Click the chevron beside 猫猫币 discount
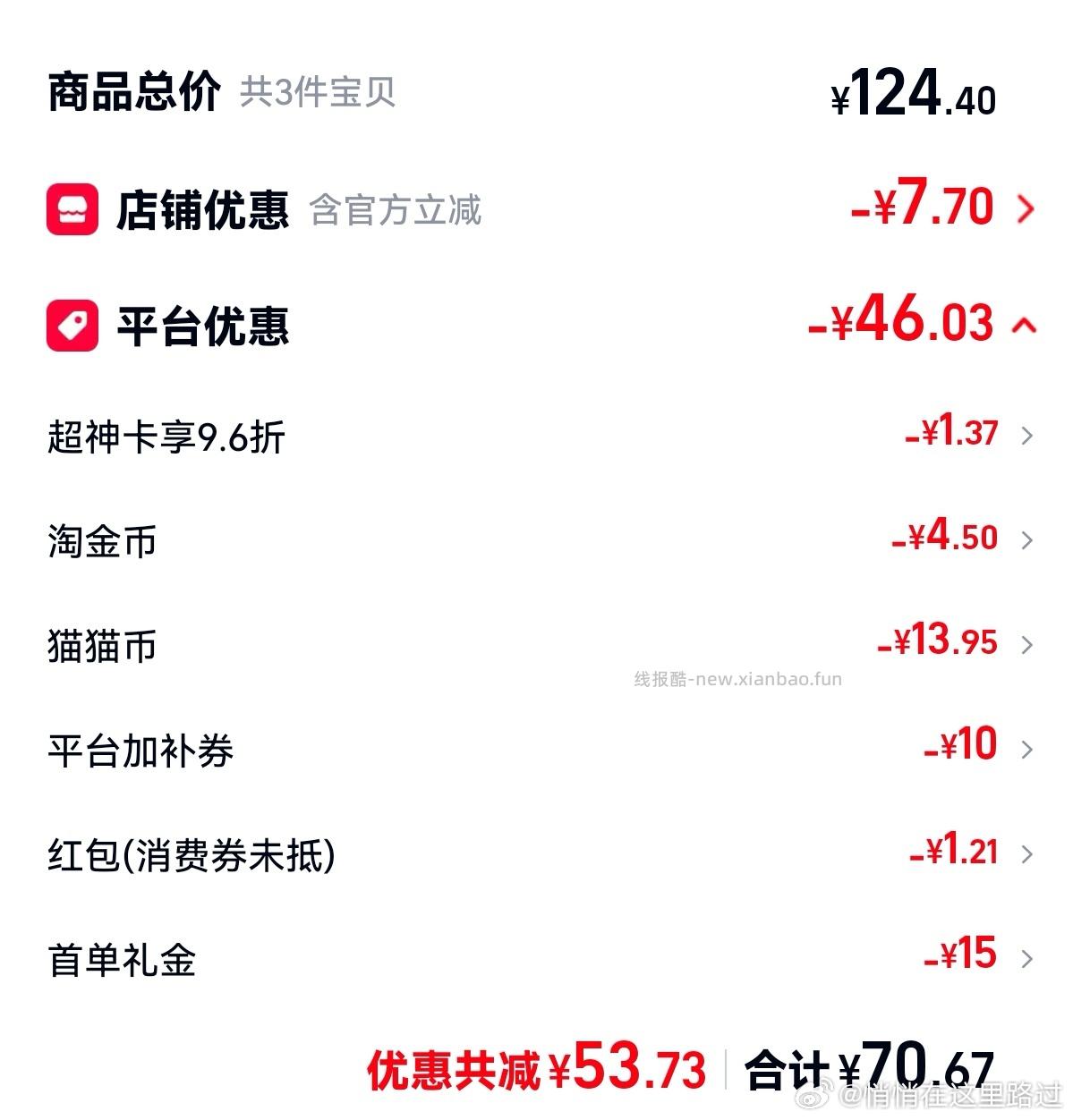This screenshot has width=1073, height=1120. [1027, 643]
